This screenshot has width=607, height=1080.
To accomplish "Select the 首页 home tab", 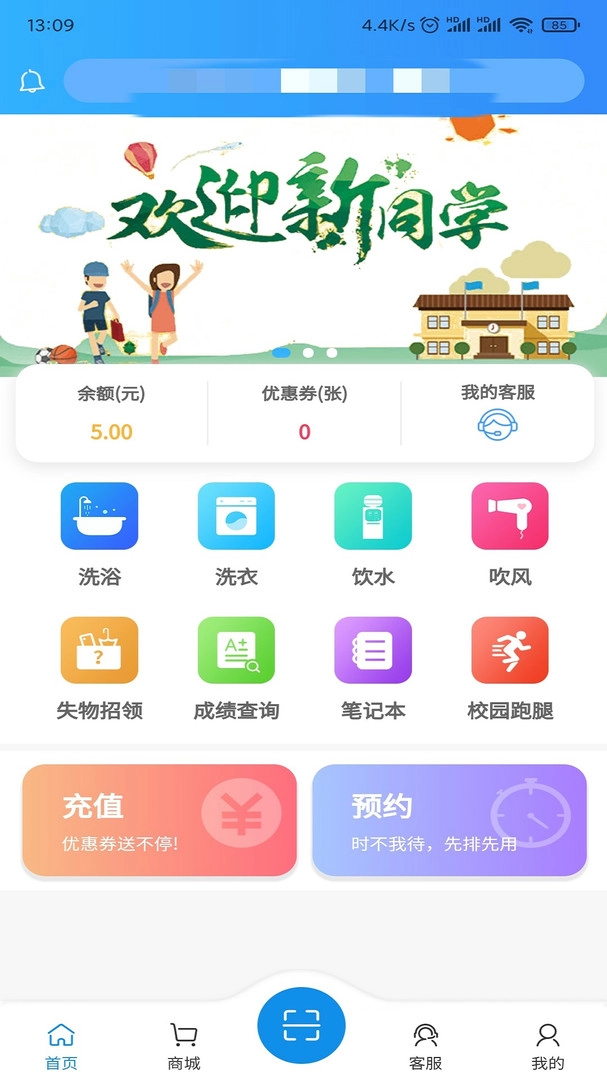I will 61,1045.
